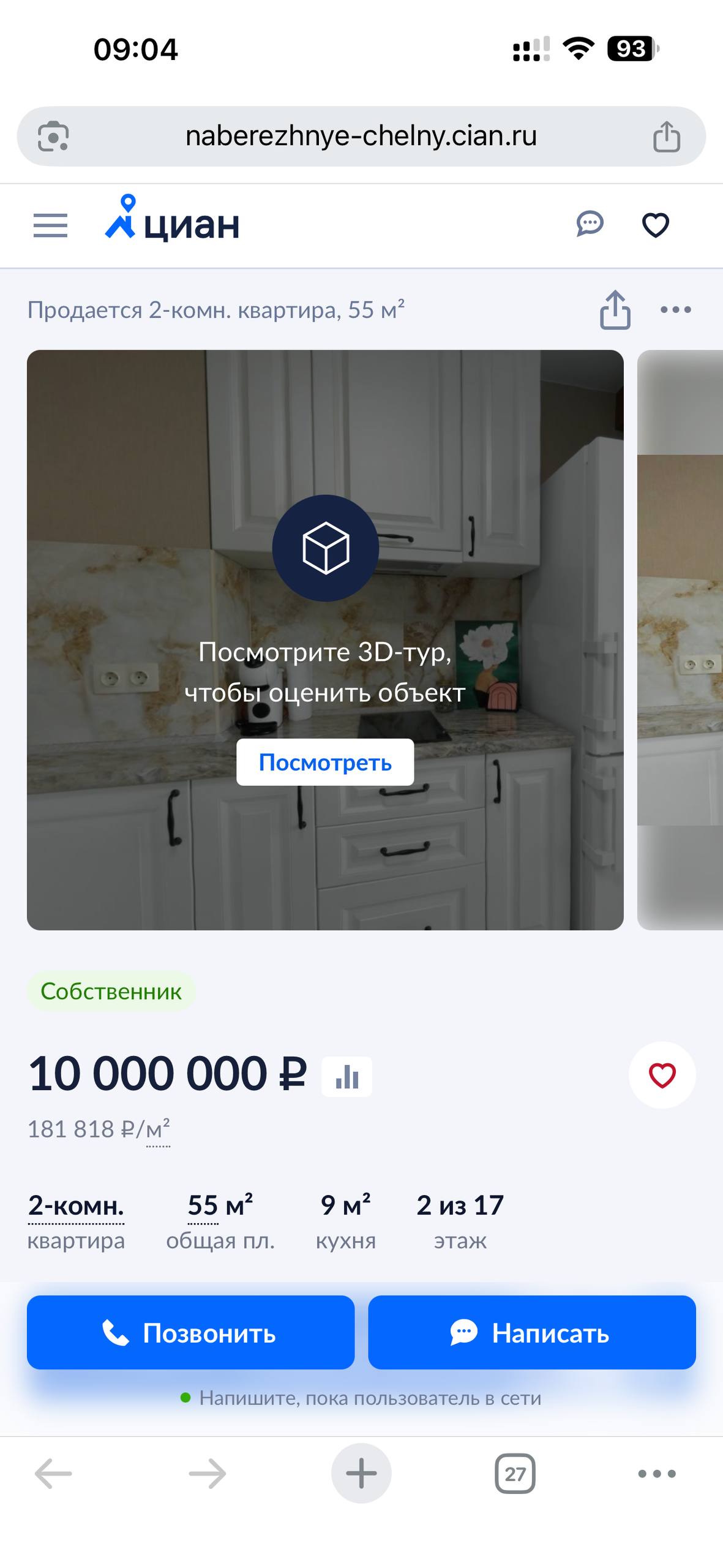The image size is (723, 1568).
Task: Share the page from the browser address bar
Action: click(666, 136)
